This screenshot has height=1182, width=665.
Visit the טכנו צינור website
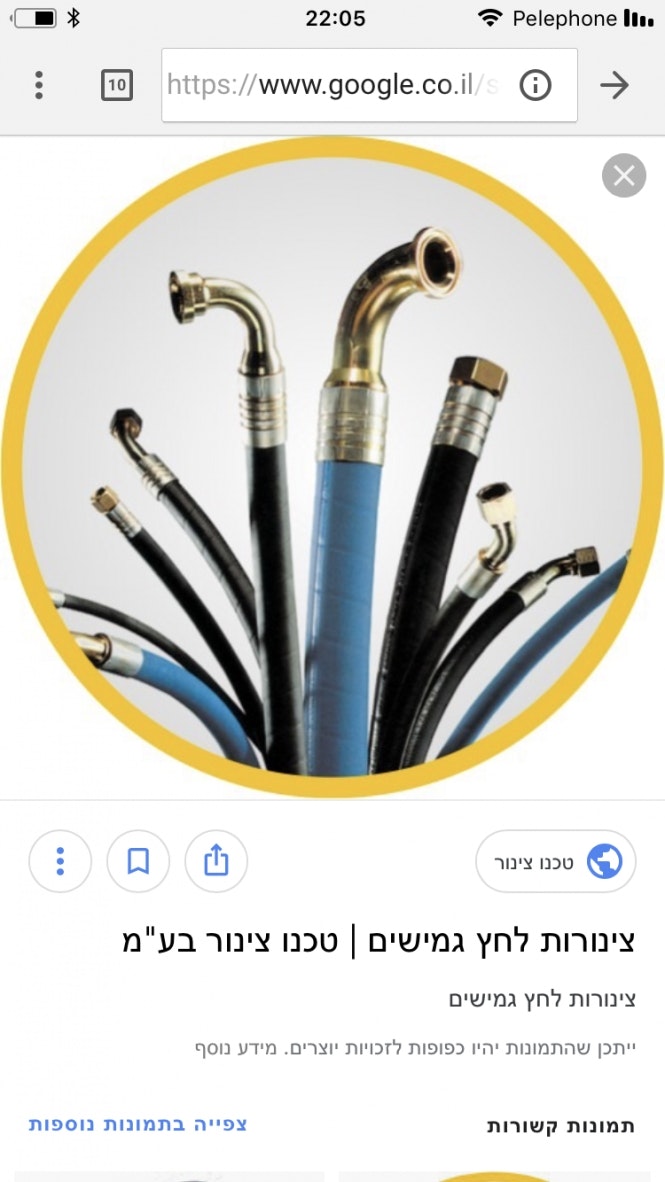(x=556, y=861)
